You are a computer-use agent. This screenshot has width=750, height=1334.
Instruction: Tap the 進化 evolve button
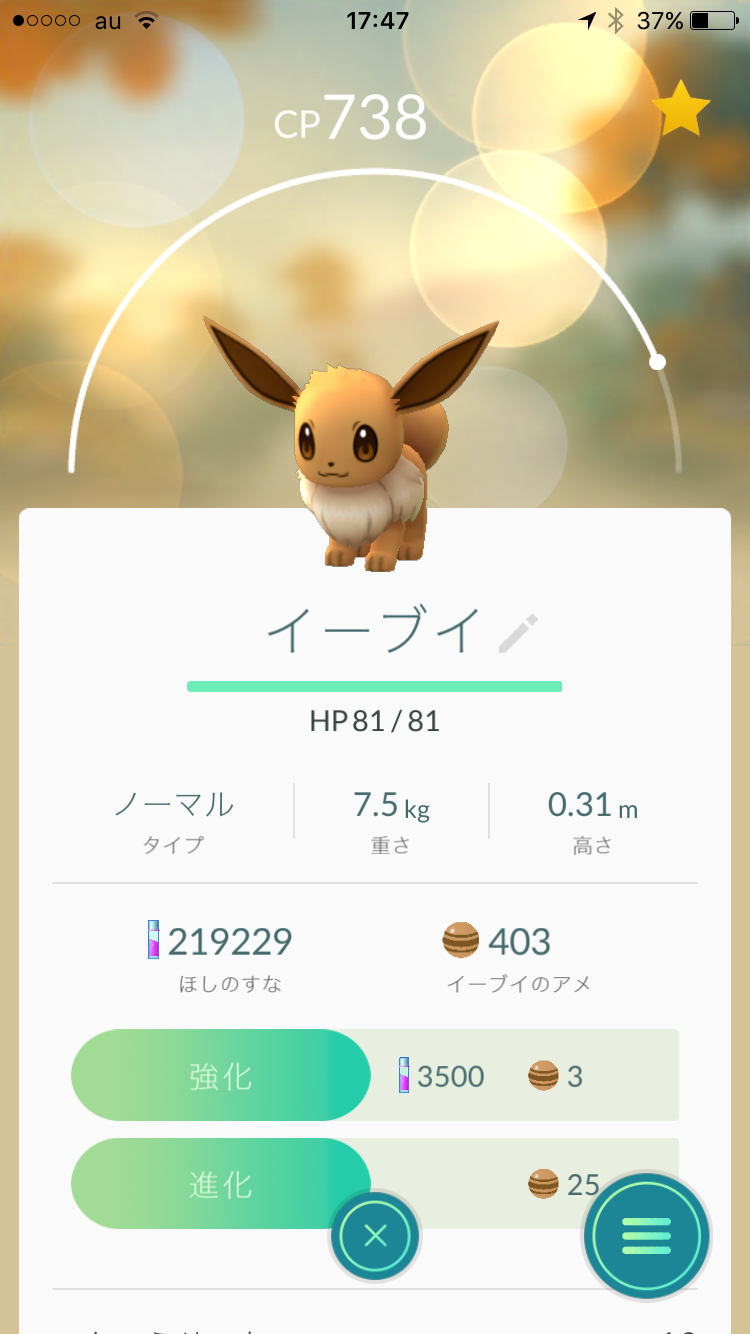tap(221, 1184)
